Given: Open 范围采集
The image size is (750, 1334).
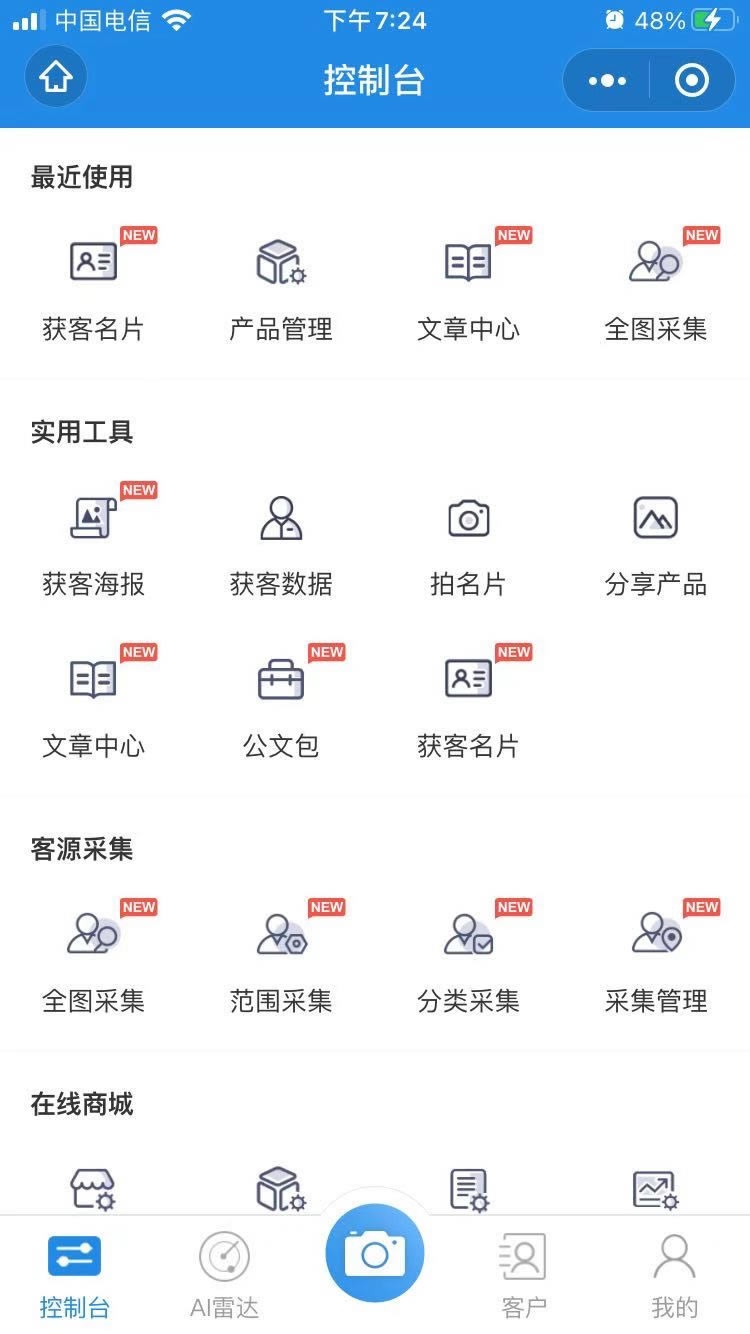Looking at the screenshot, I should (281, 962).
